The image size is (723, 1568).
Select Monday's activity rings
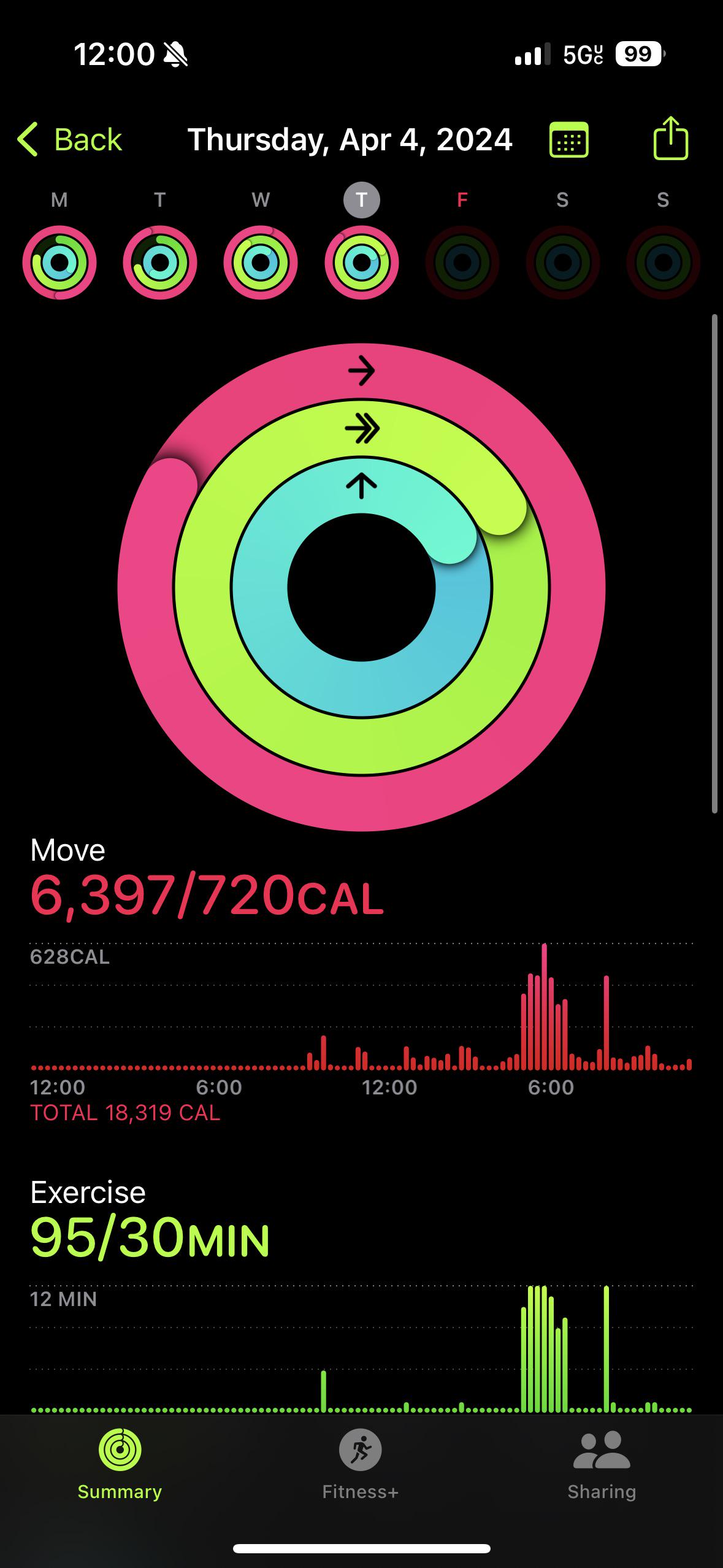point(59,261)
